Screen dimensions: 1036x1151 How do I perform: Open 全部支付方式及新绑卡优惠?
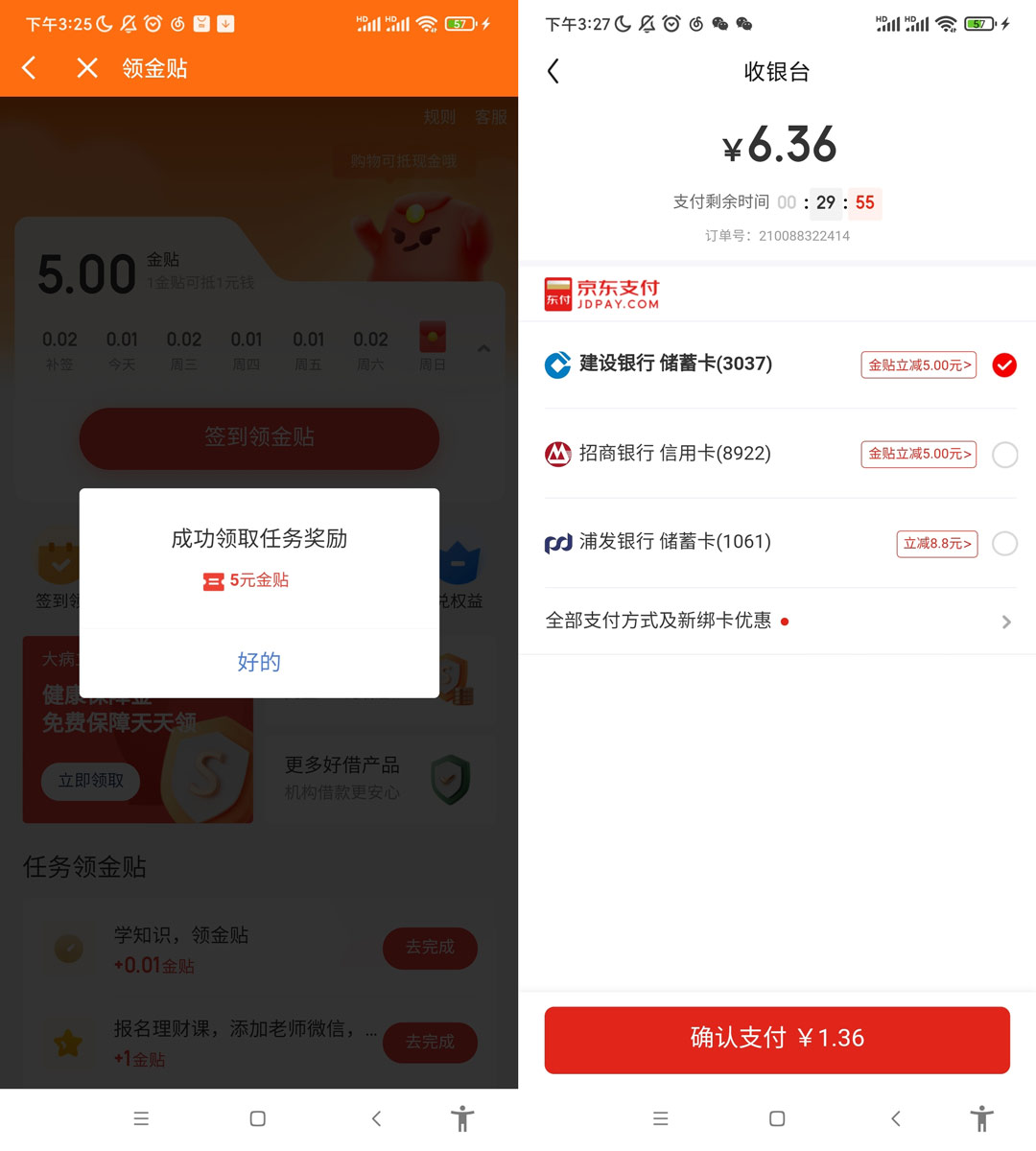click(x=777, y=622)
